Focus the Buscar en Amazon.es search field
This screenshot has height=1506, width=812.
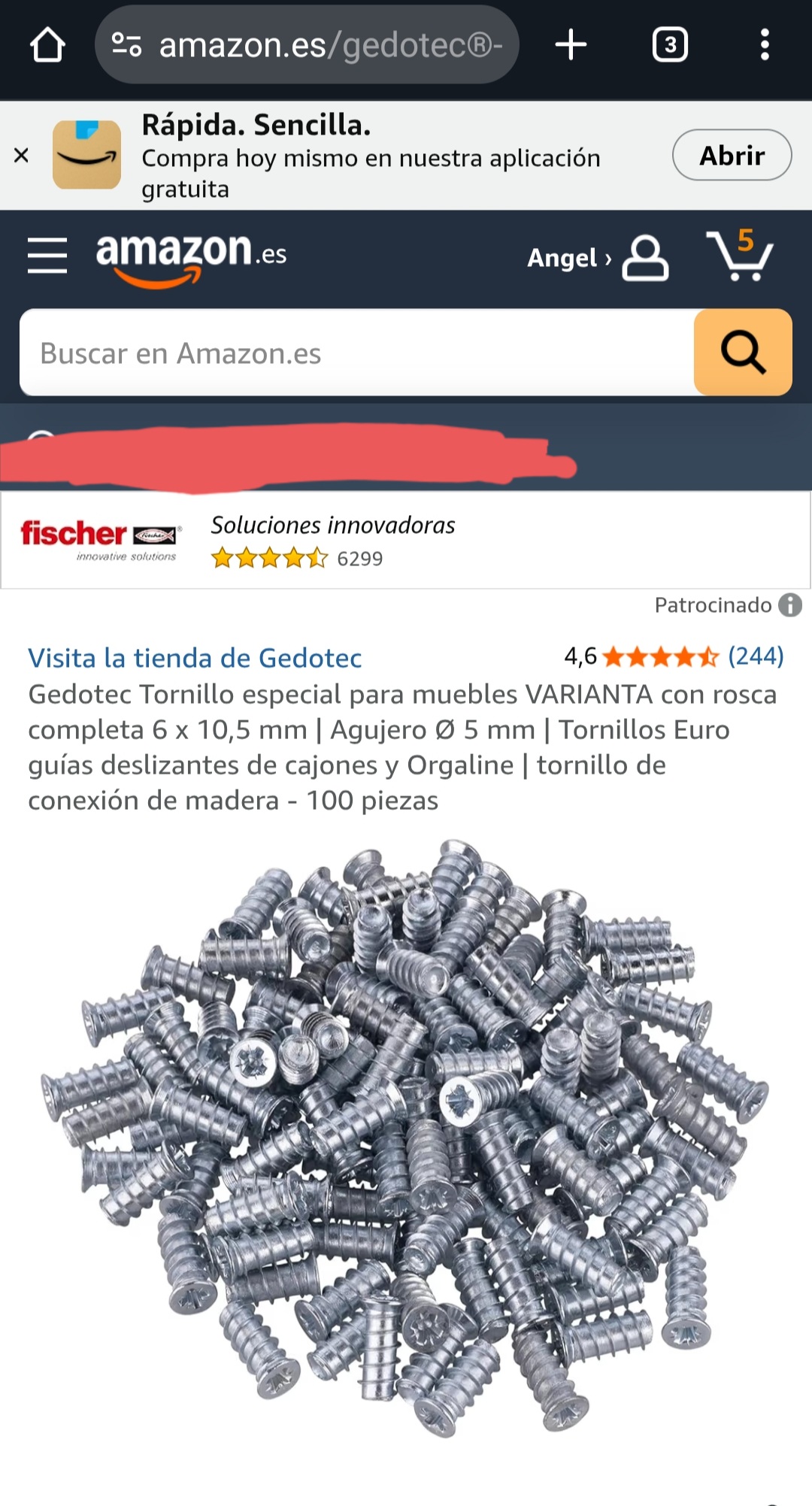click(x=357, y=353)
